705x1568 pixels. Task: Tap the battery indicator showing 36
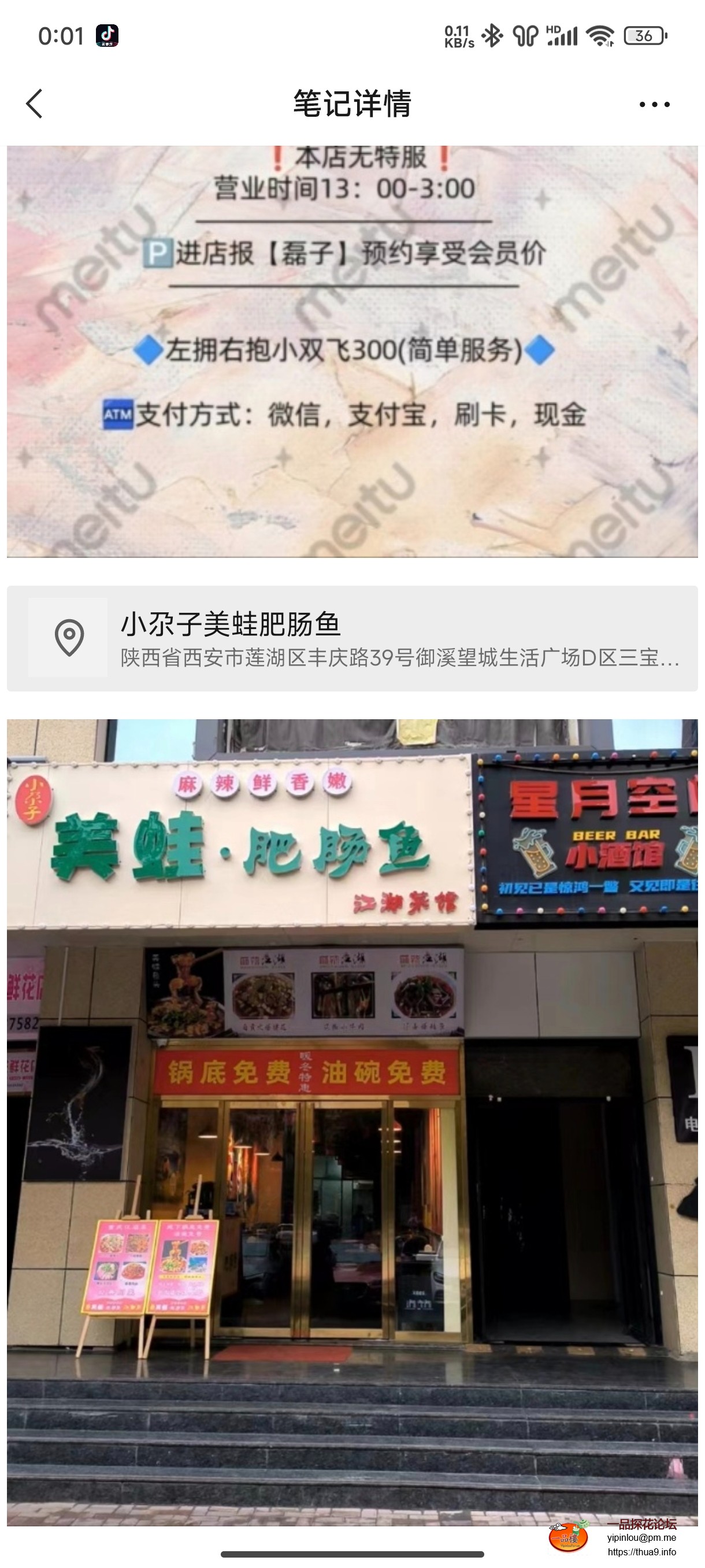(x=643, y=36)
